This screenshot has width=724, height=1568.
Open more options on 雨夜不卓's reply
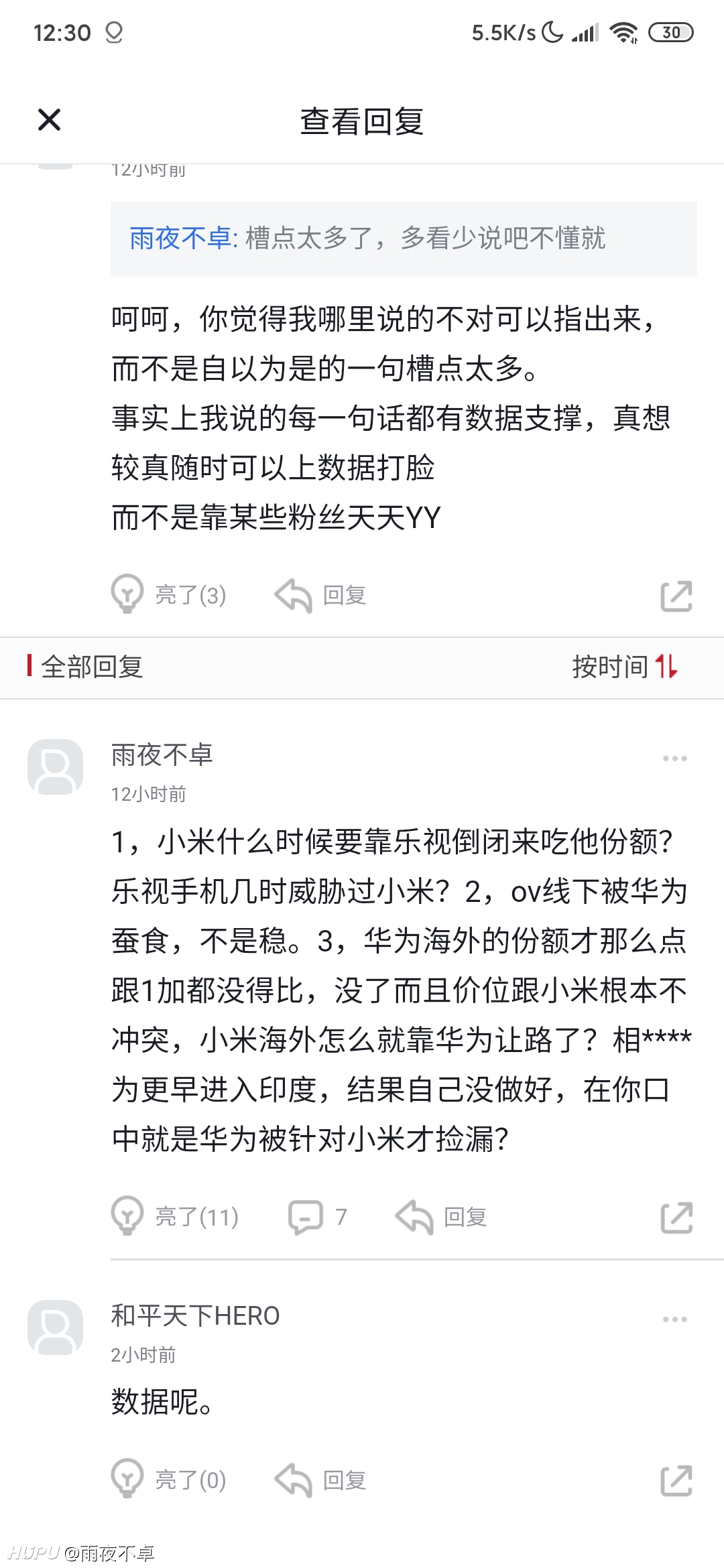674,759
